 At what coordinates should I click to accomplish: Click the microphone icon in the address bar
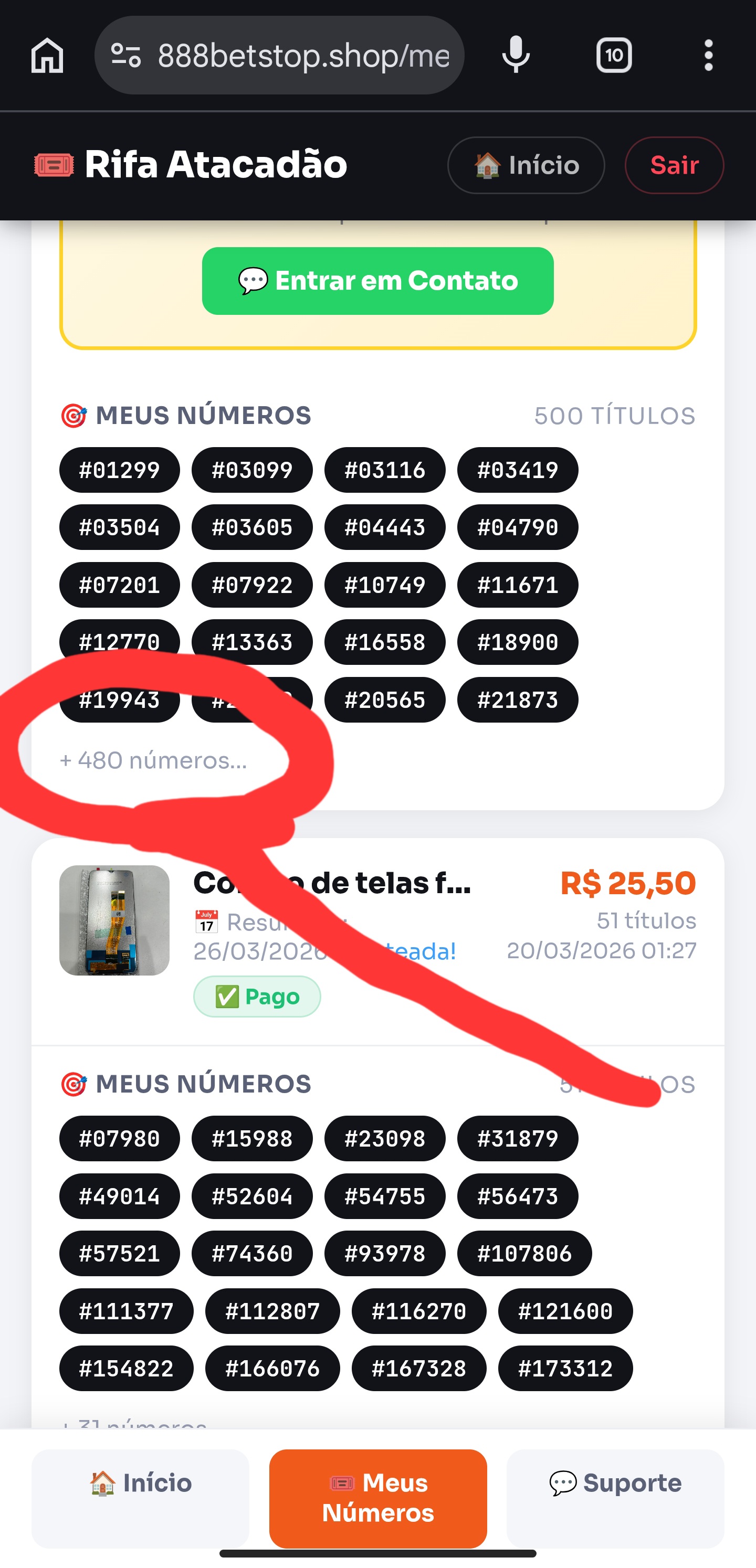point(516,56)
